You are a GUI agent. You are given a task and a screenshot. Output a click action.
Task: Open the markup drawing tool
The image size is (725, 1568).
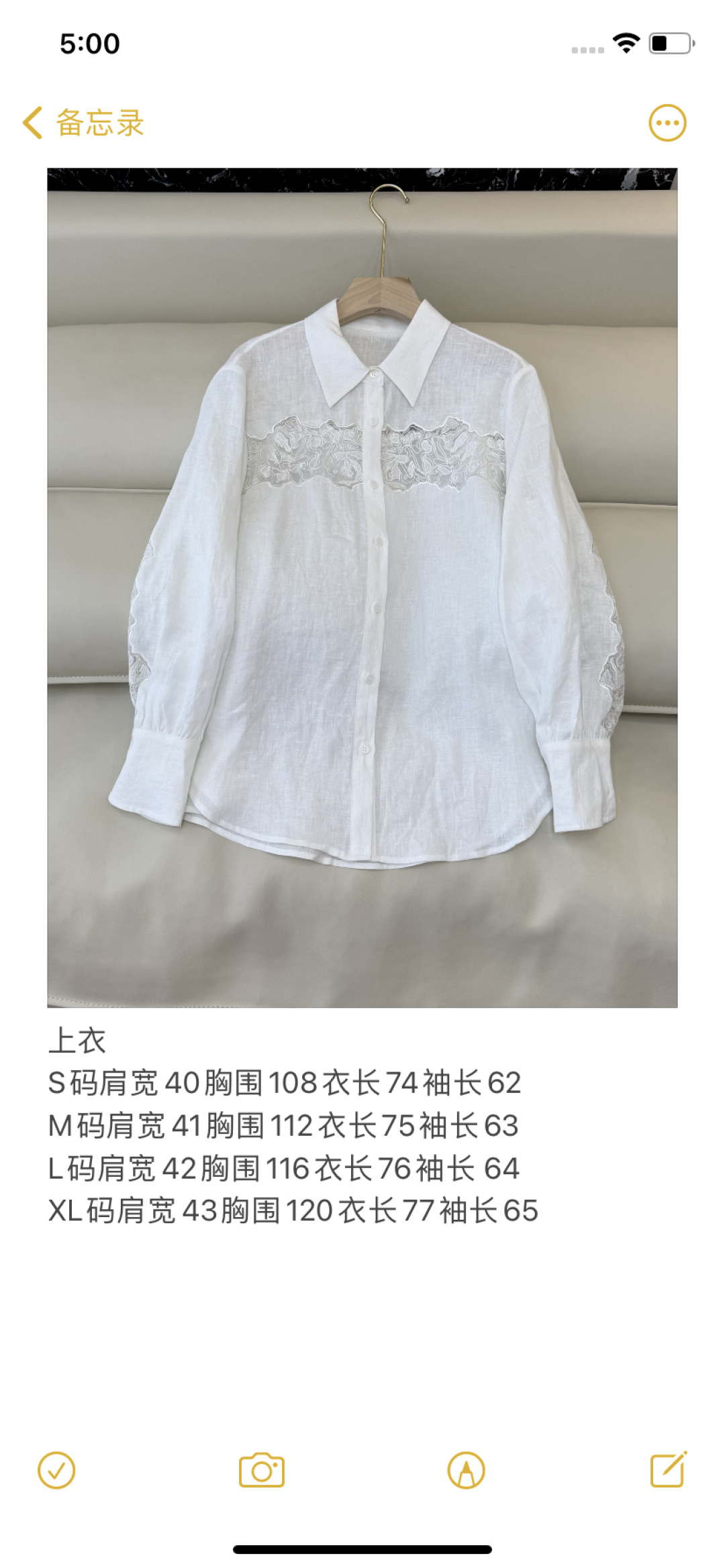click(x=466, y=1471)
